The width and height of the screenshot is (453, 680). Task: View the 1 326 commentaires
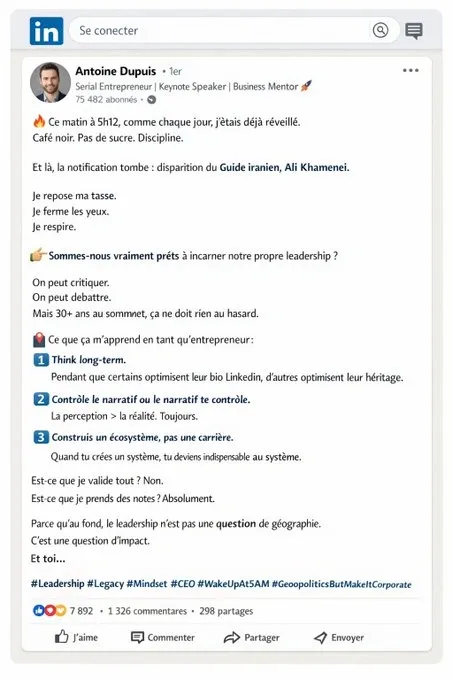(147, 611)
